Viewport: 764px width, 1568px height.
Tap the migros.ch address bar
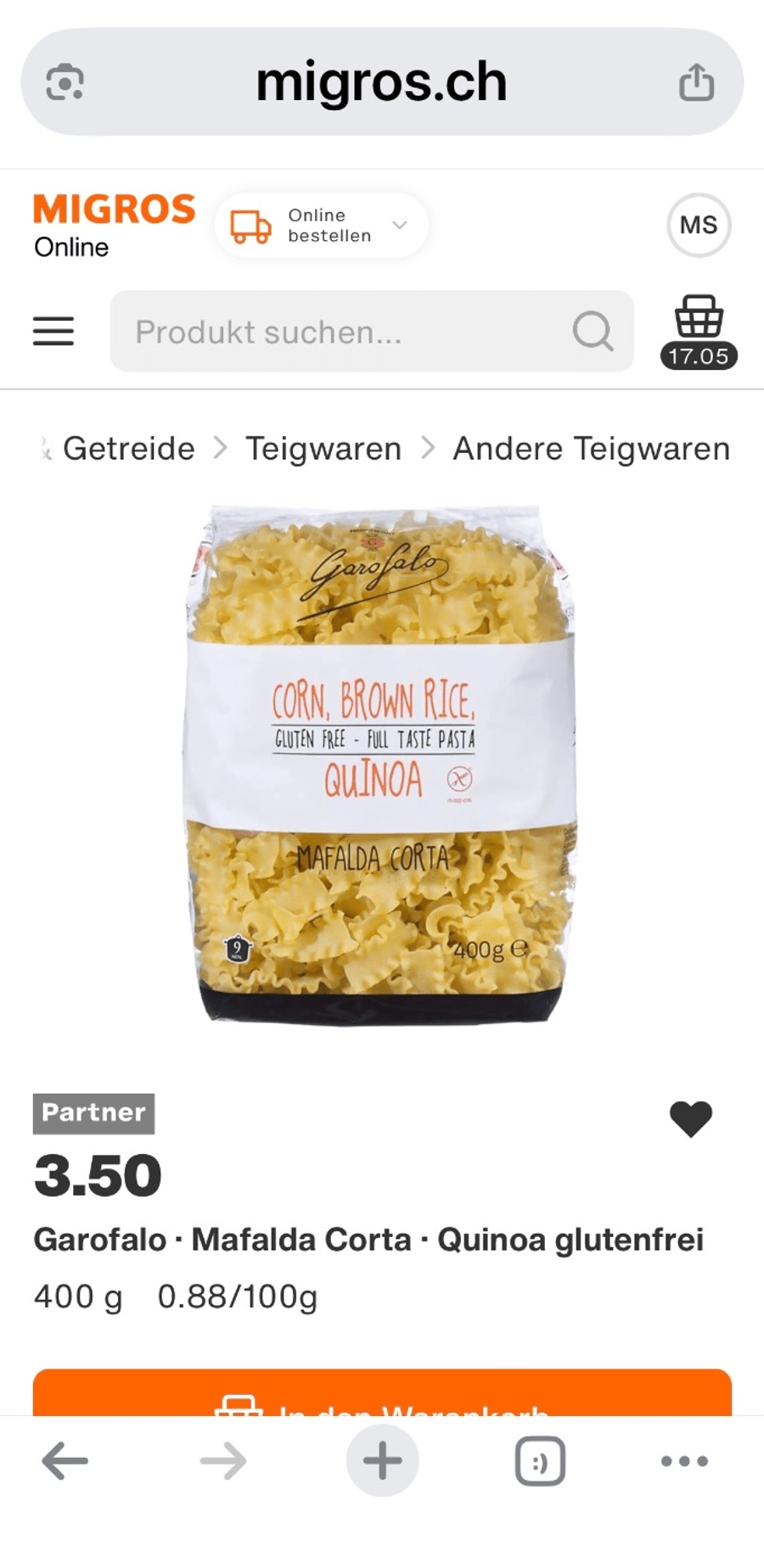(381, 82)
